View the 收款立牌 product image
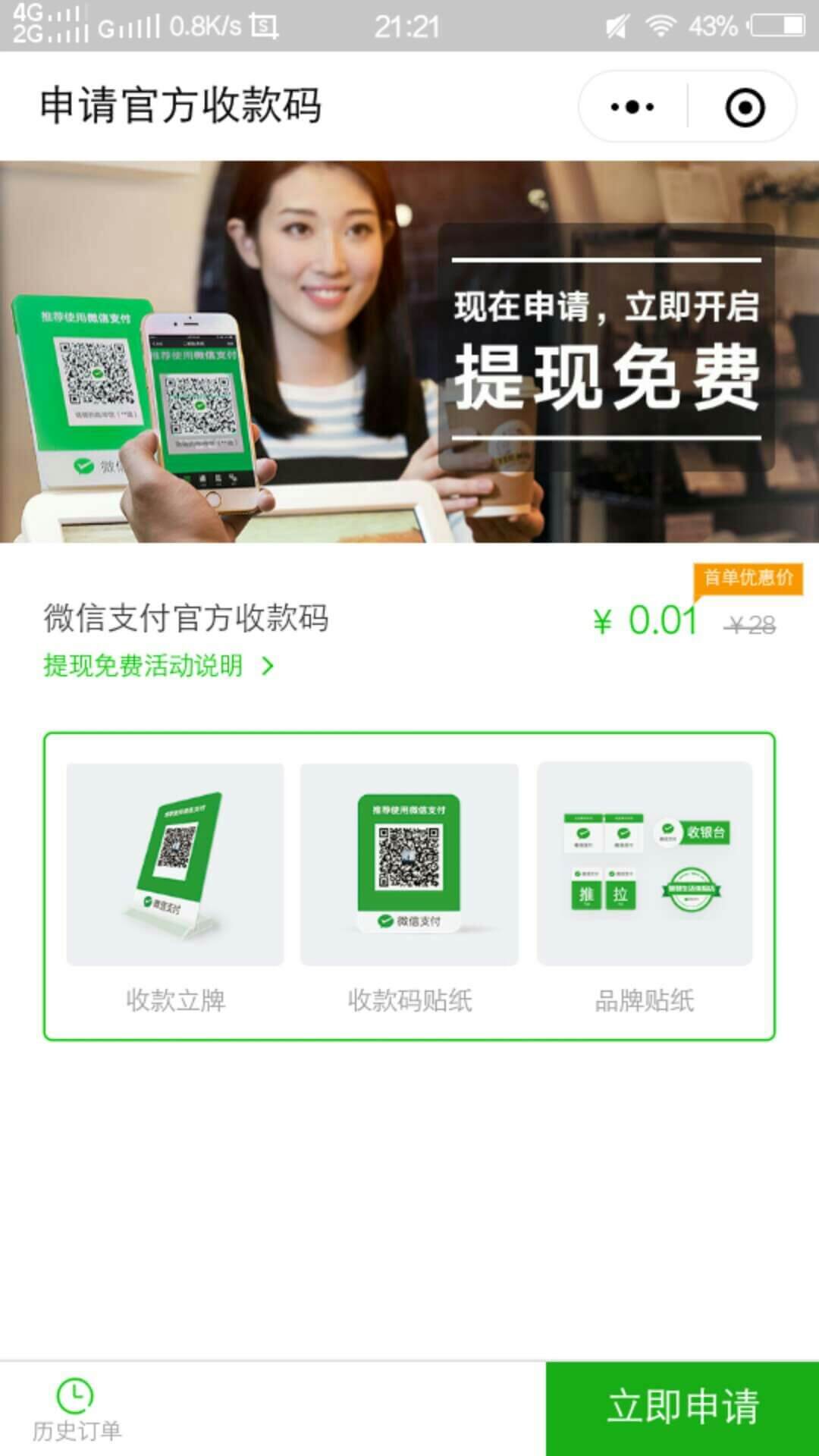Viewport: 819px width, 1456px height. (x=175, y=864)
